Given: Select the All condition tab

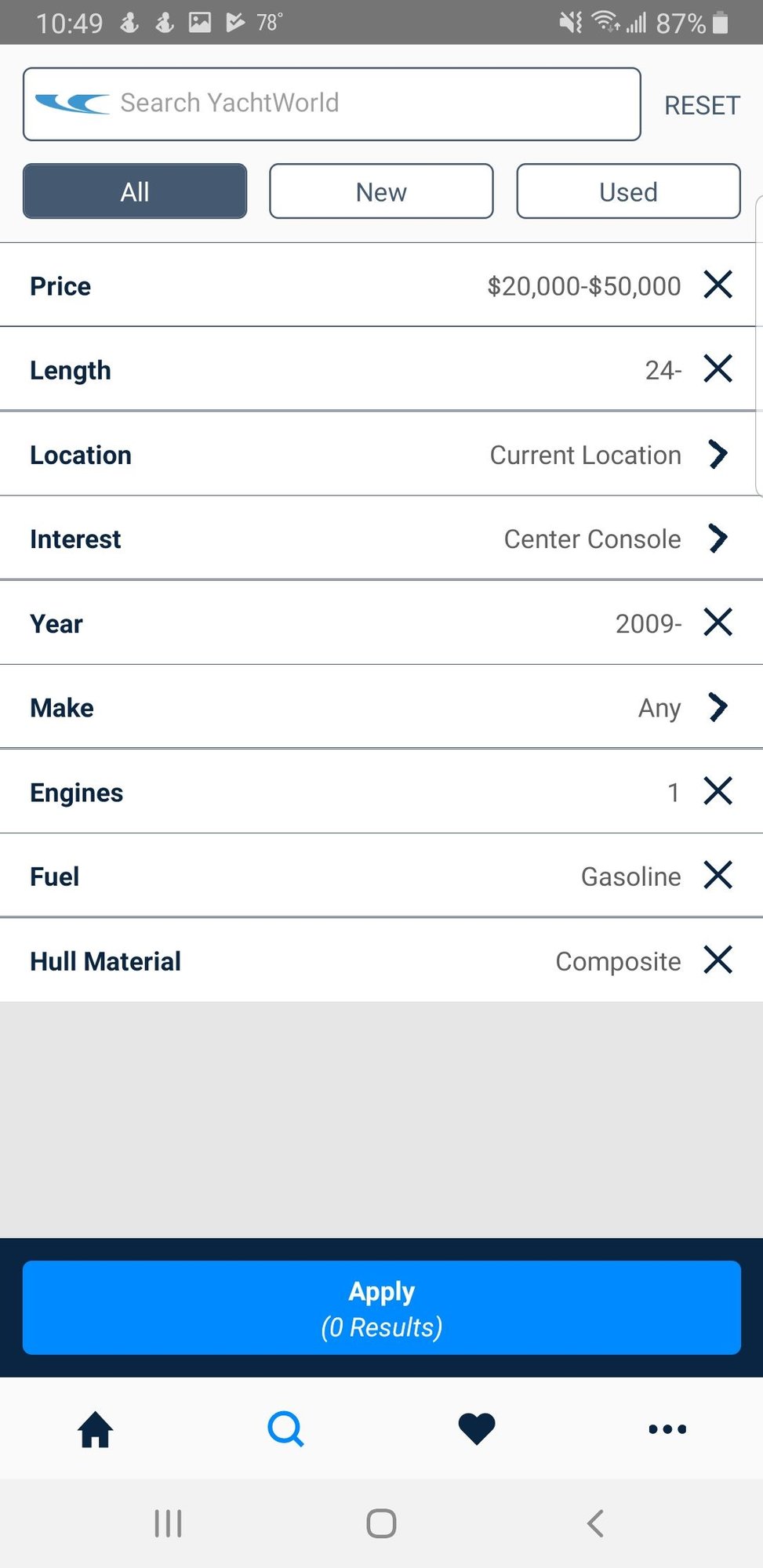Looking at the screenshot, I should click(x=135, y=191).
